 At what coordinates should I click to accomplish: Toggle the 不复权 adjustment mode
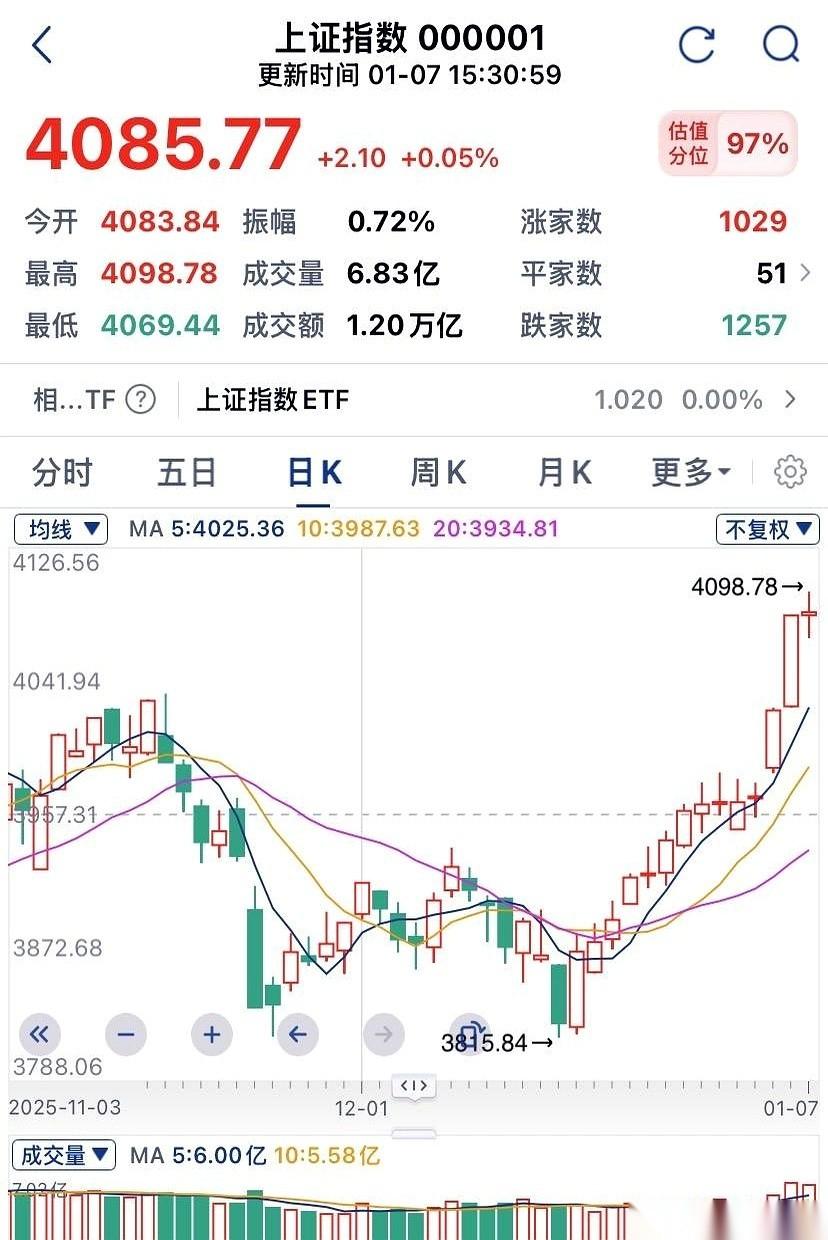pos(767,529)
